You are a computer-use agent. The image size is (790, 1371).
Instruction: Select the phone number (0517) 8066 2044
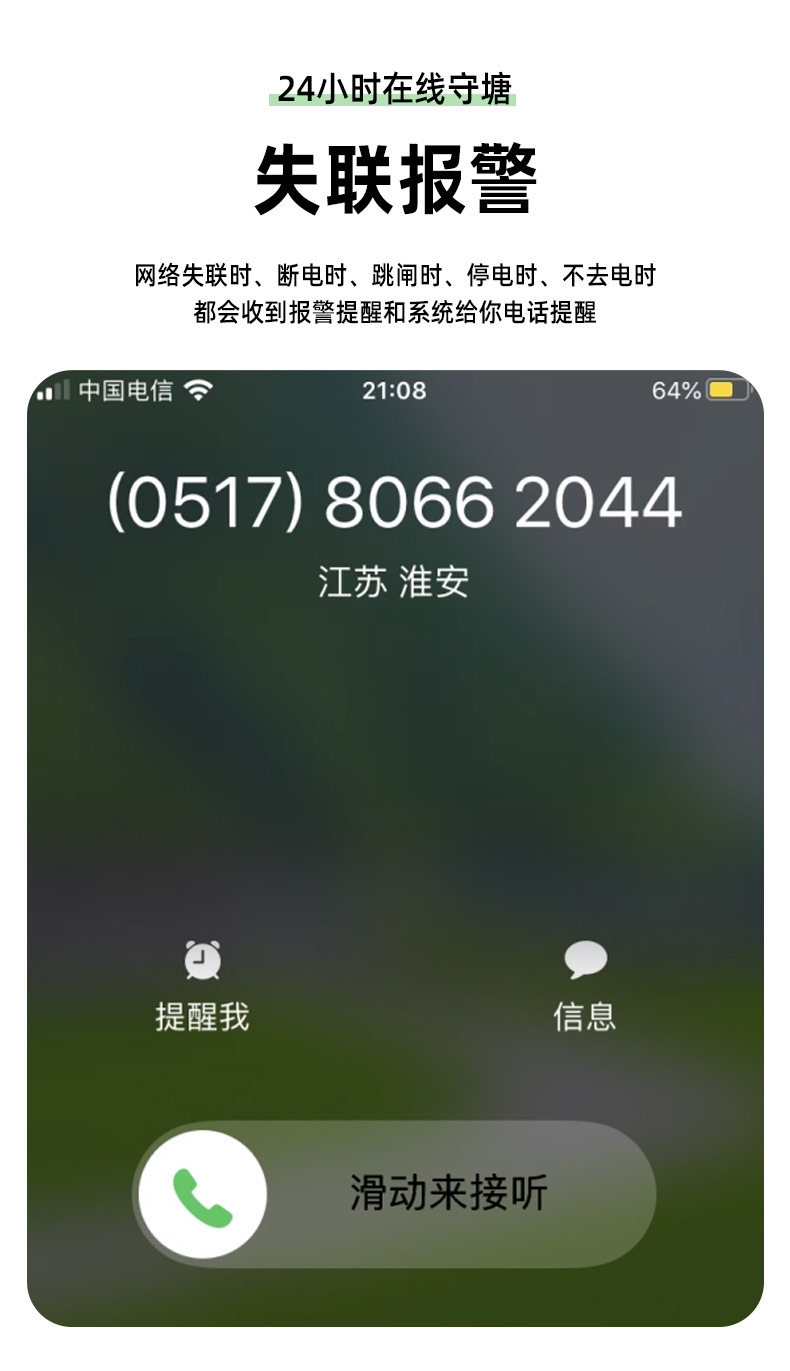point(395,503)
